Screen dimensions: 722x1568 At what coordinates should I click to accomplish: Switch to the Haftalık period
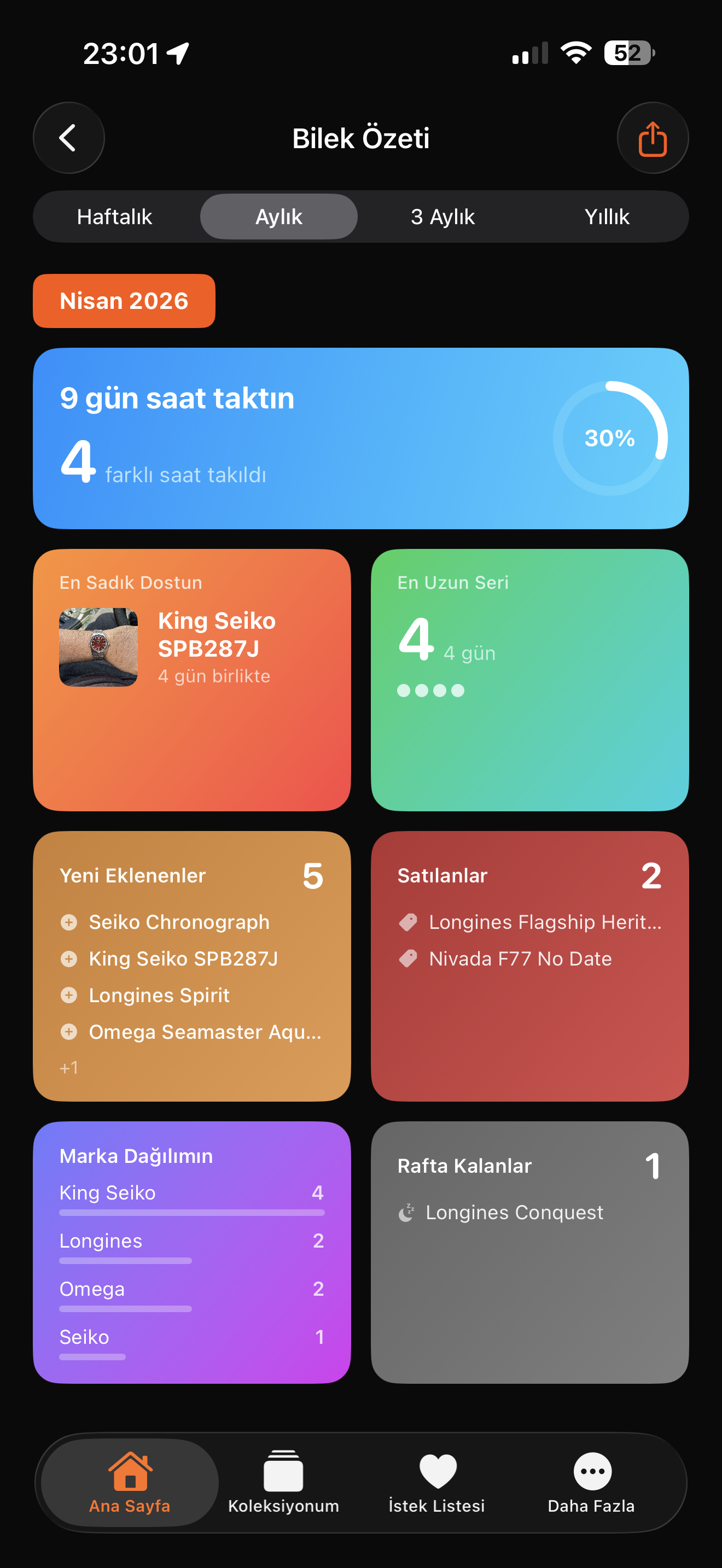click(x=114, y=217)
